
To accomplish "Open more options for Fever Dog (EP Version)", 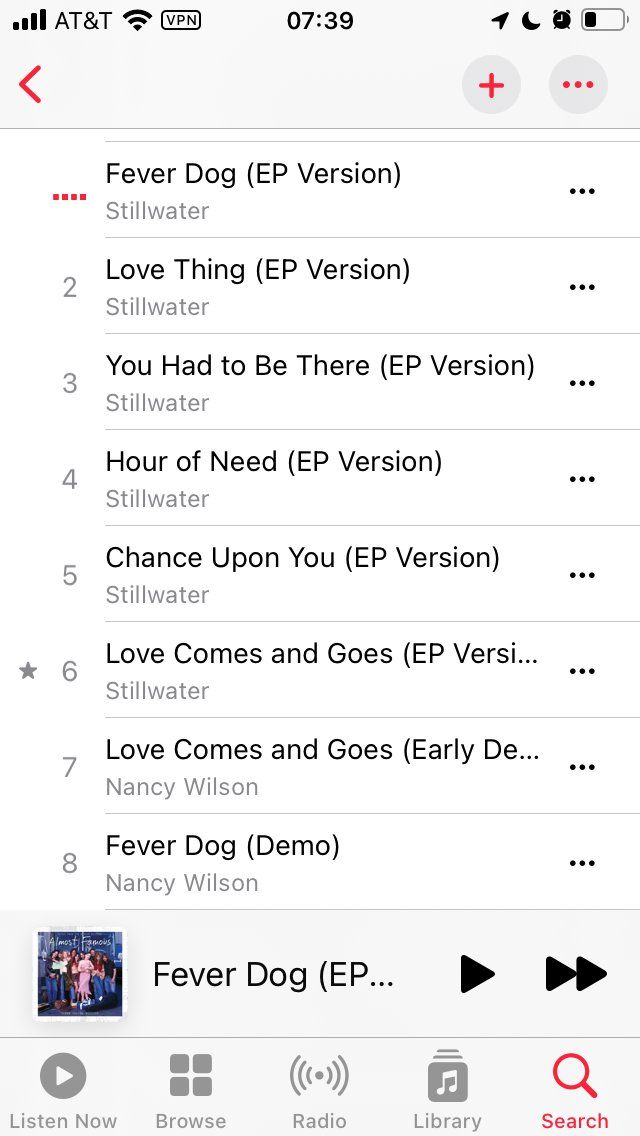I will [x=582, y=191].
